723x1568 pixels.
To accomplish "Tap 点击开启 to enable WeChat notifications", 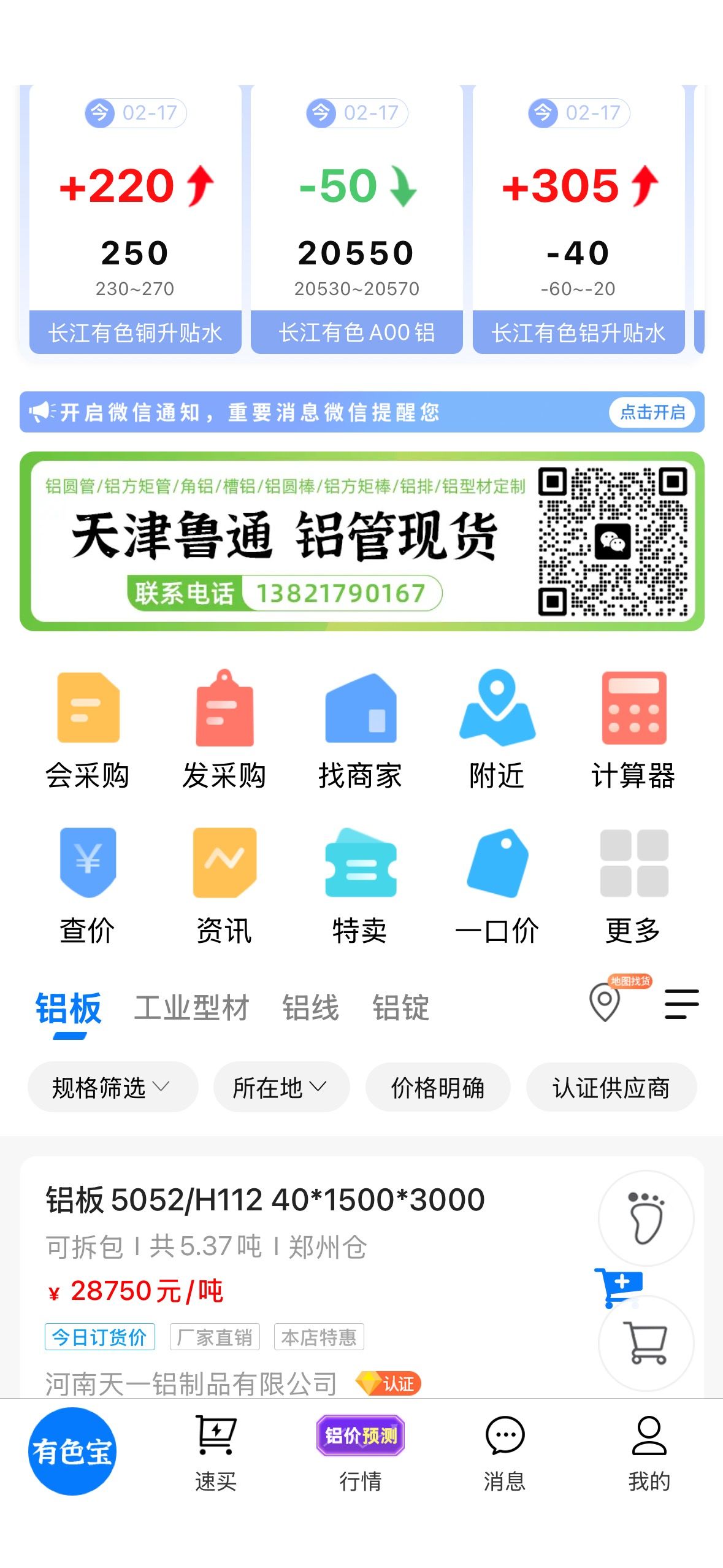I will [x=651, y=412].
